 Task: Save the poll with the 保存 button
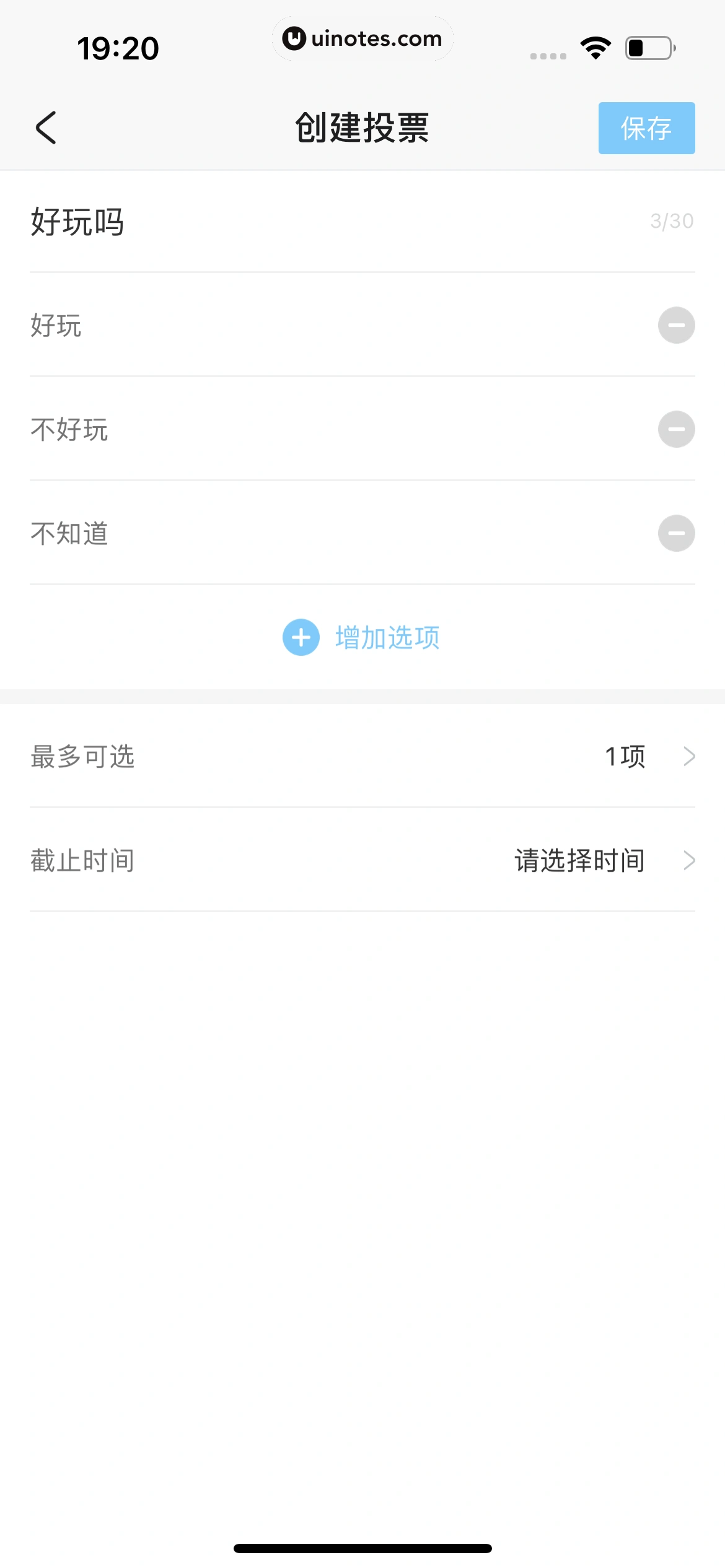point(646,128)
